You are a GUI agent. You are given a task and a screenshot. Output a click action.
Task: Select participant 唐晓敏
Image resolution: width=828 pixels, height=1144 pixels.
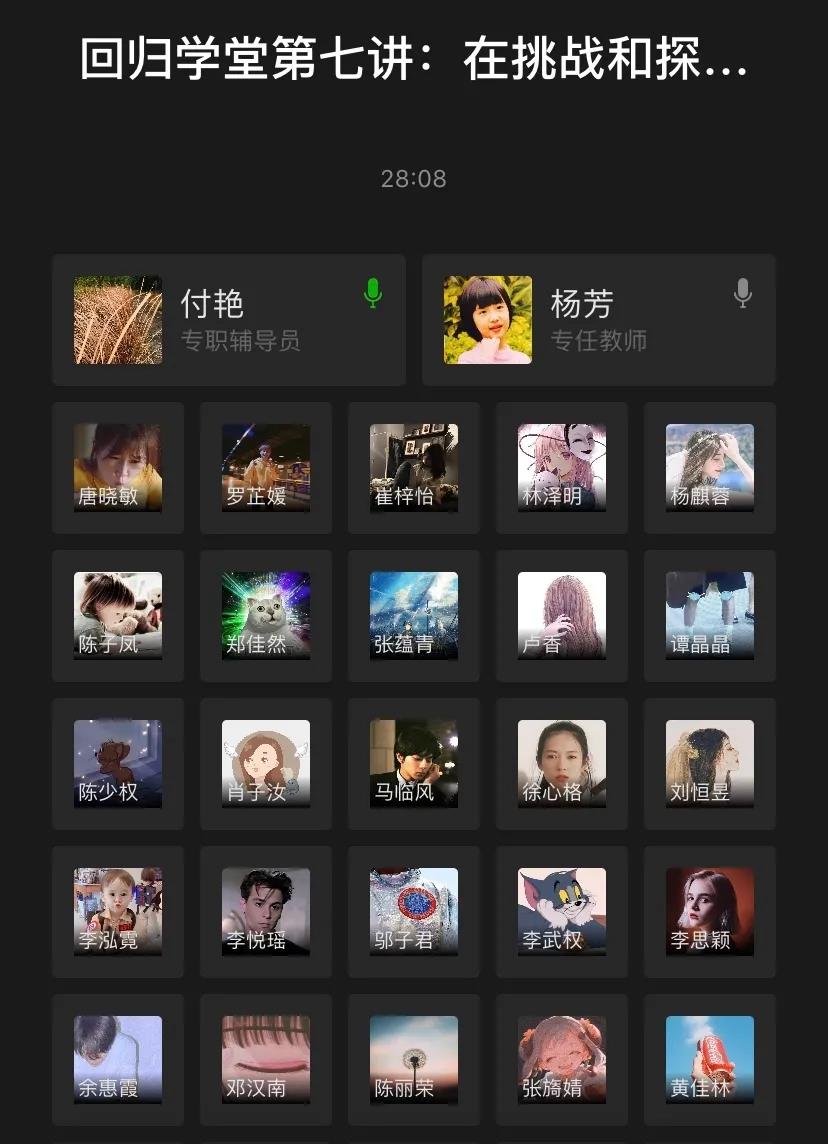[x=118, y=468]
